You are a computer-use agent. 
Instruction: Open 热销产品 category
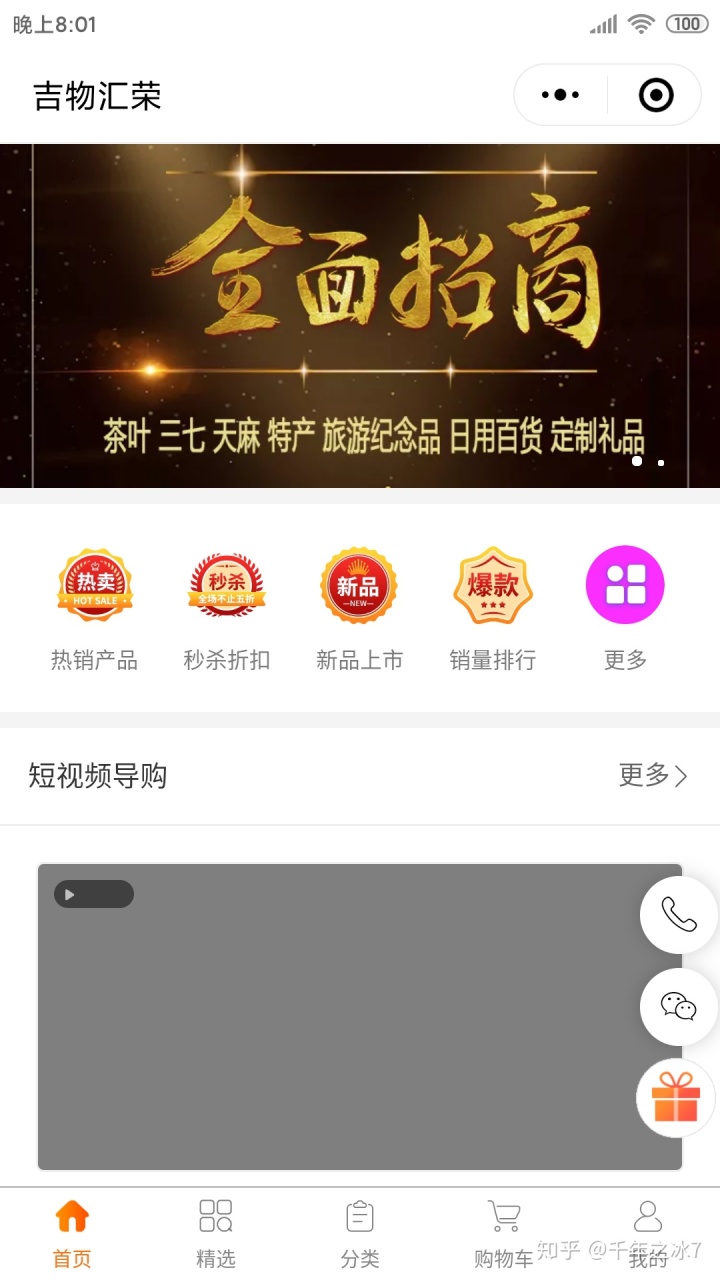(95, 607)
